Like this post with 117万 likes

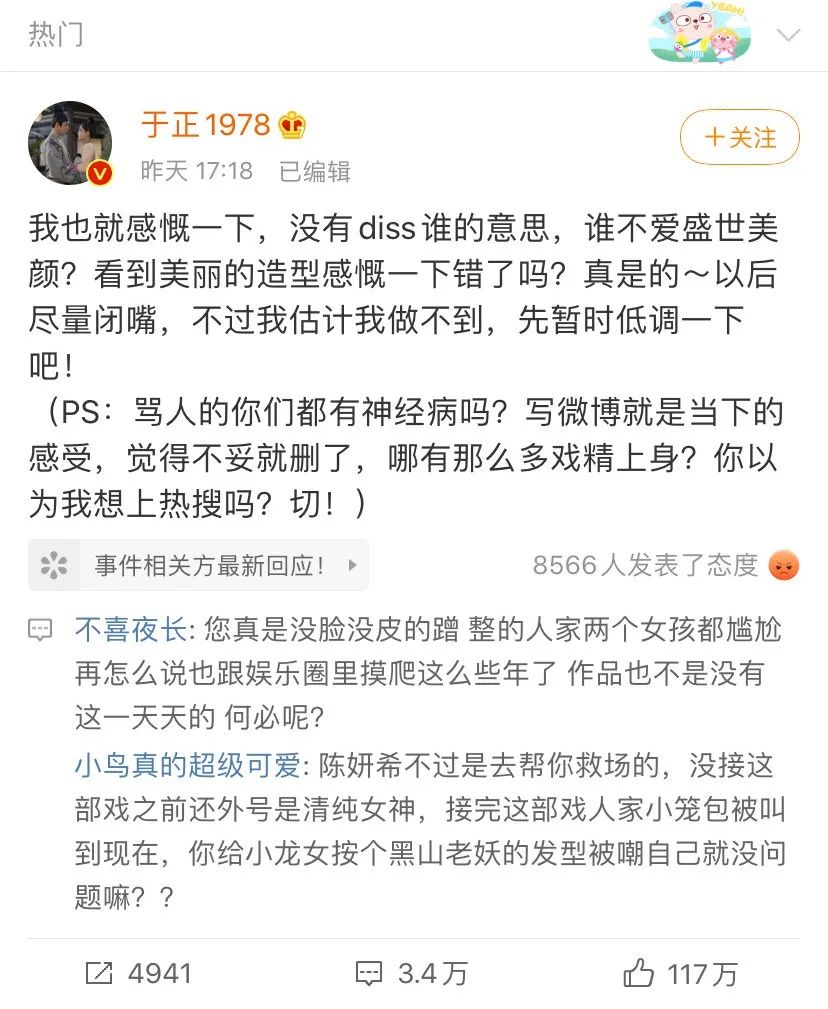point(680,973)
